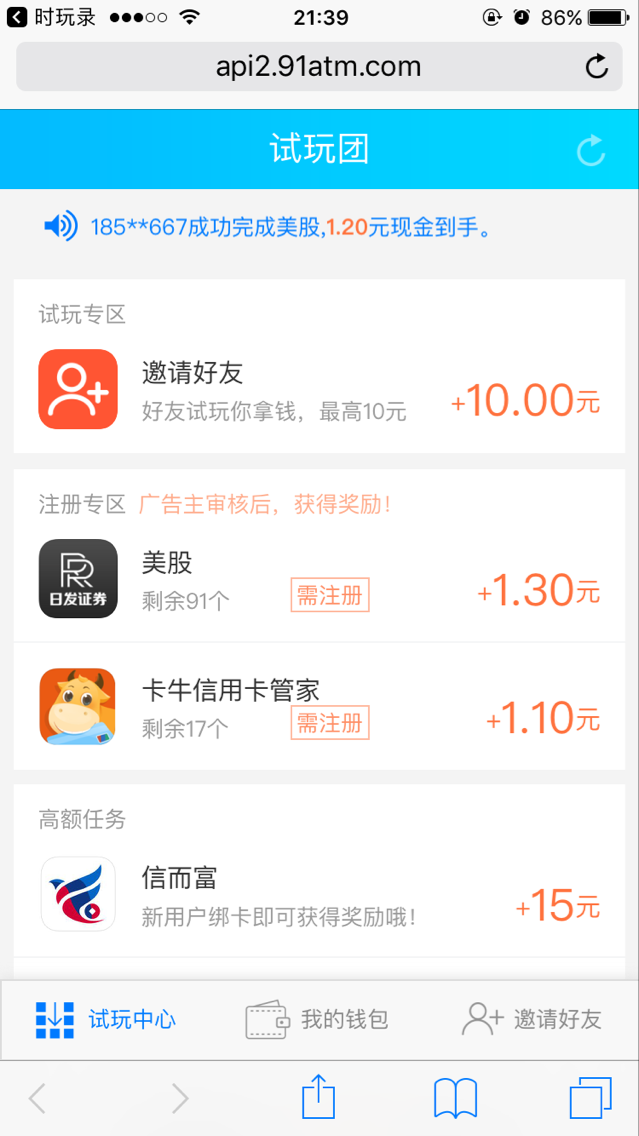Image resolution: width=639 pixels, height=1136 pixels.
Task: Switch to 我的钱包 tab
Action: 317,1020
